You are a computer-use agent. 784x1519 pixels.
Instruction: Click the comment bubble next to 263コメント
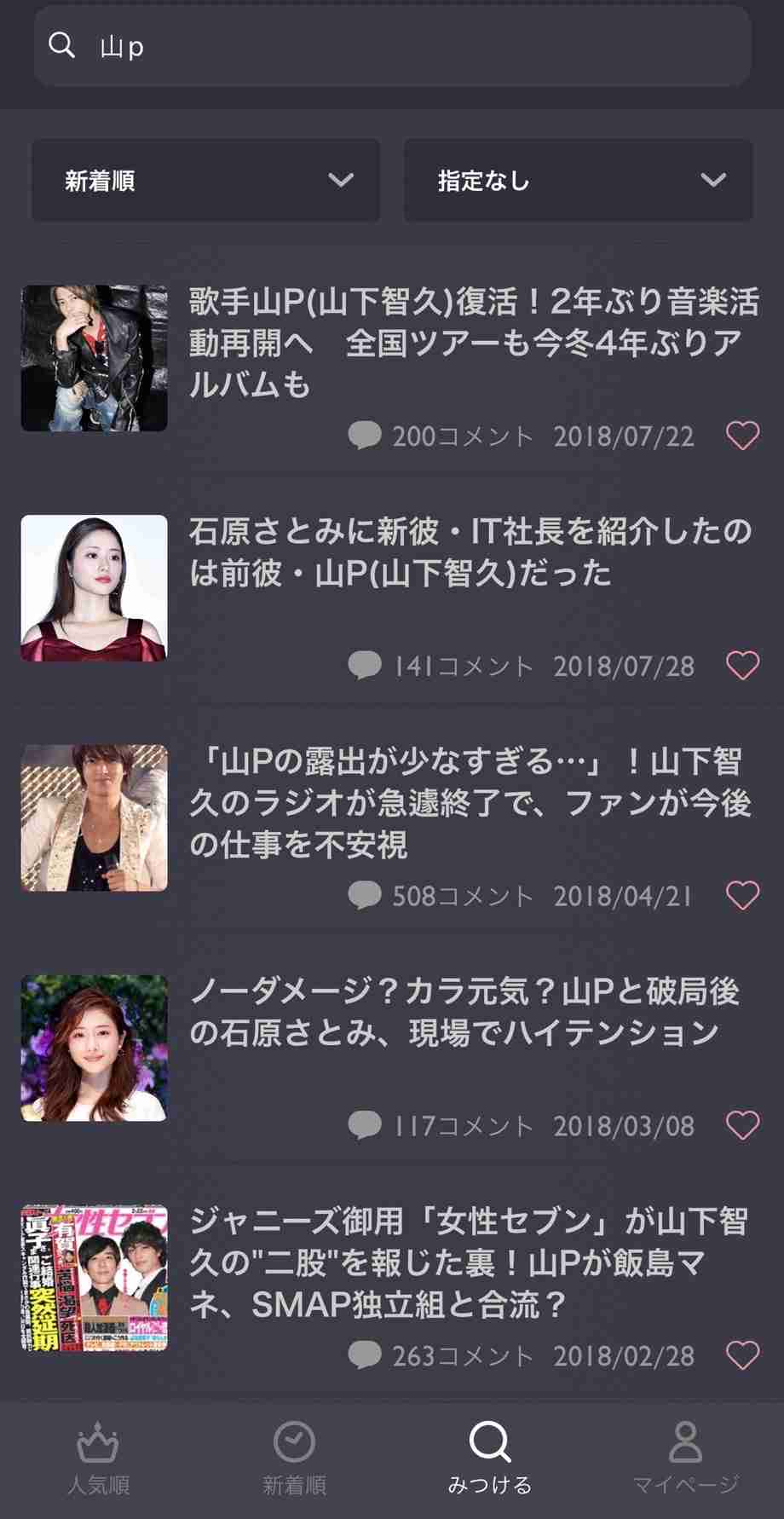pos(366,1354)
